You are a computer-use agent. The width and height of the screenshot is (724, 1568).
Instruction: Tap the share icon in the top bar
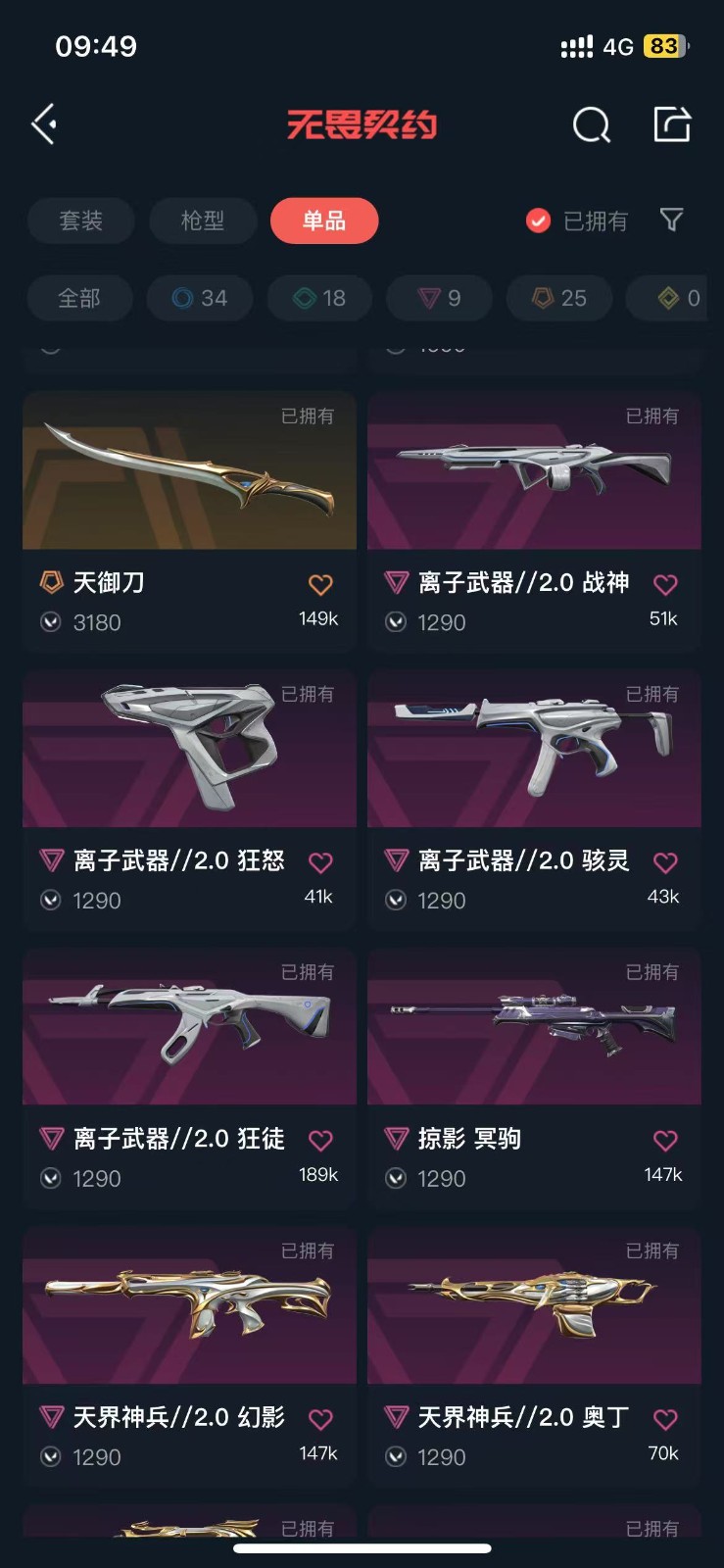coord(672,124)
